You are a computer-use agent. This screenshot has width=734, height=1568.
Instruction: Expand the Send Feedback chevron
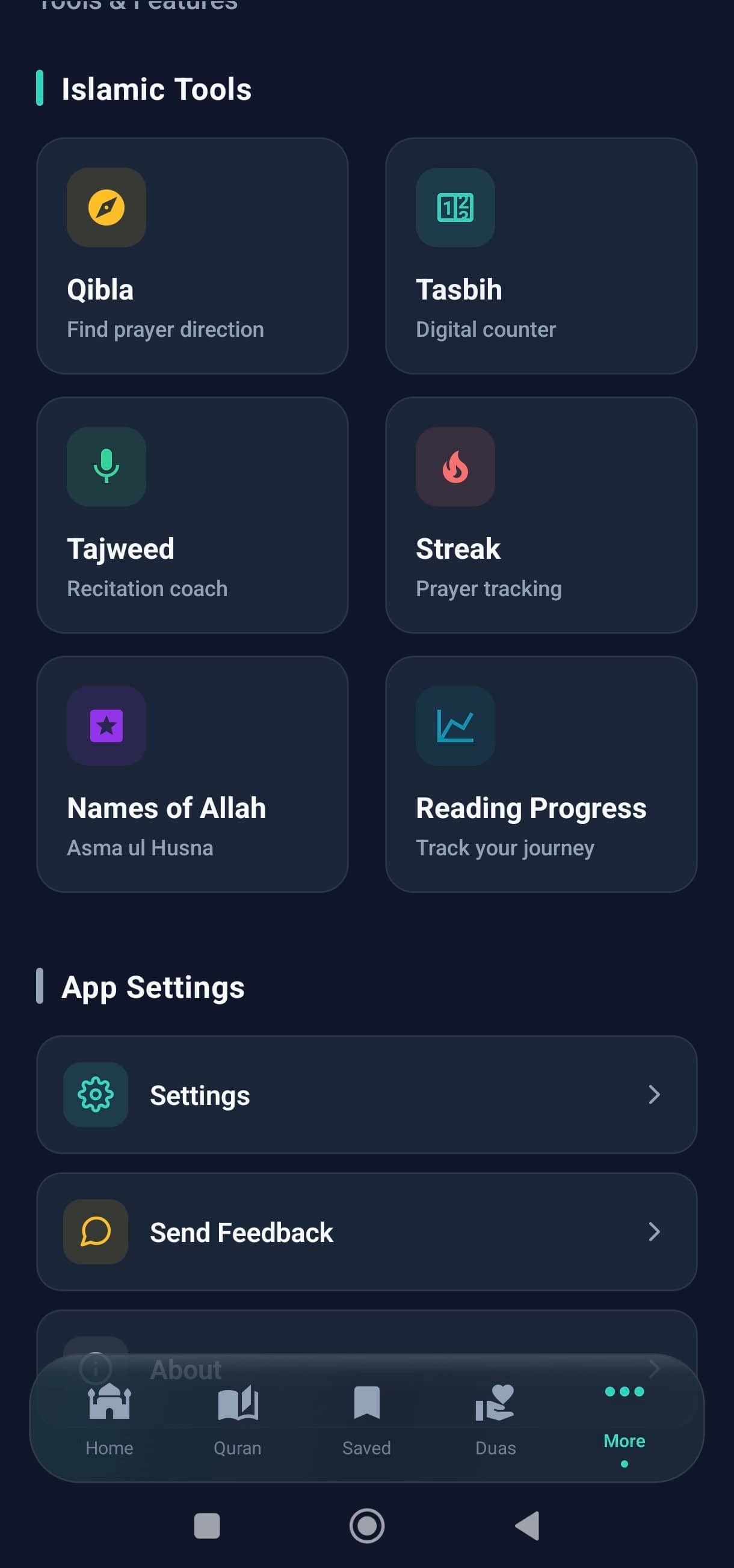[655, 1232]
